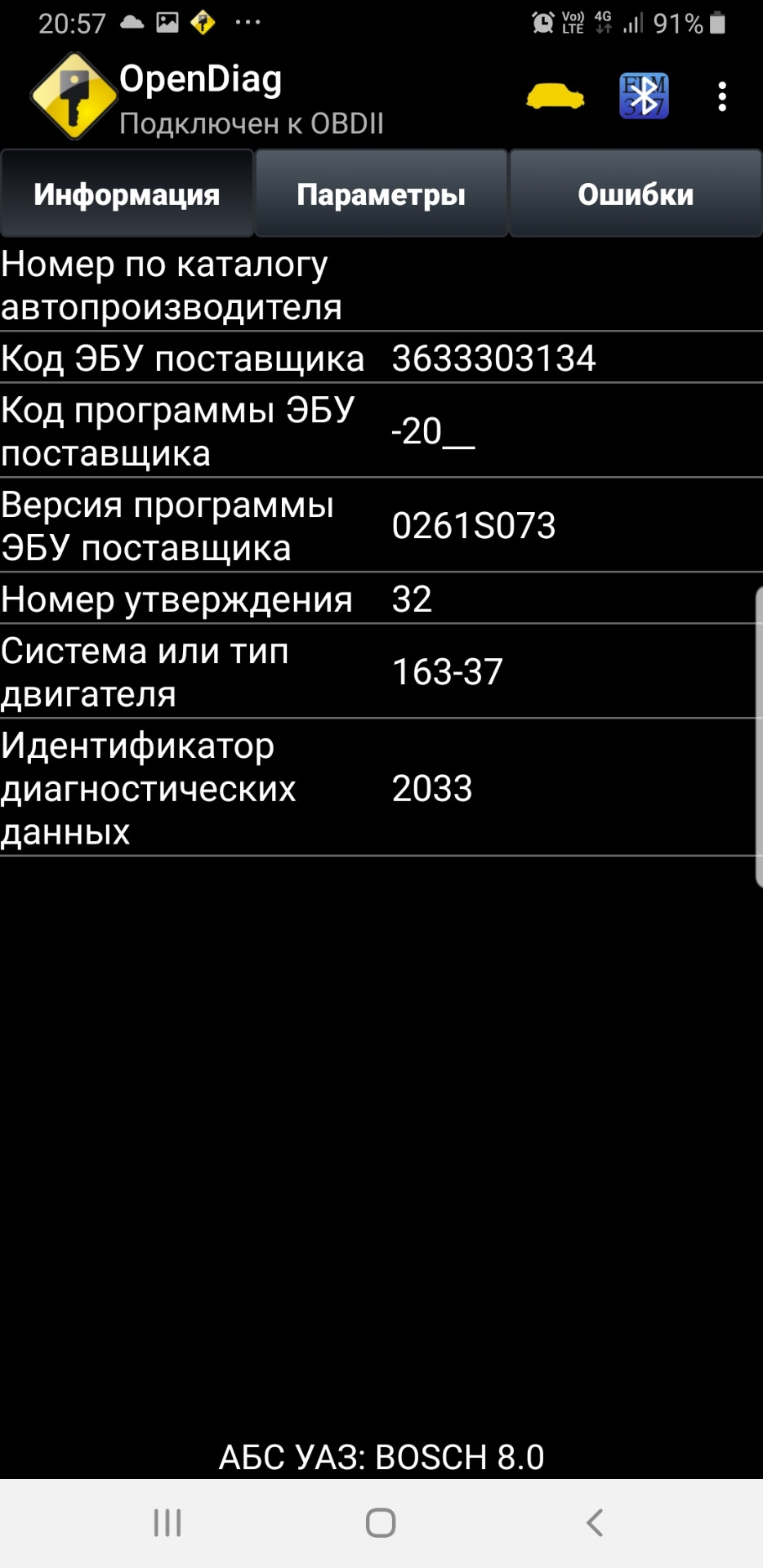Tap the ELM327 Bluetooth connection icon
Viewport: 763px width, 1568px height.
pyautogui.click(x=644, y=96)
